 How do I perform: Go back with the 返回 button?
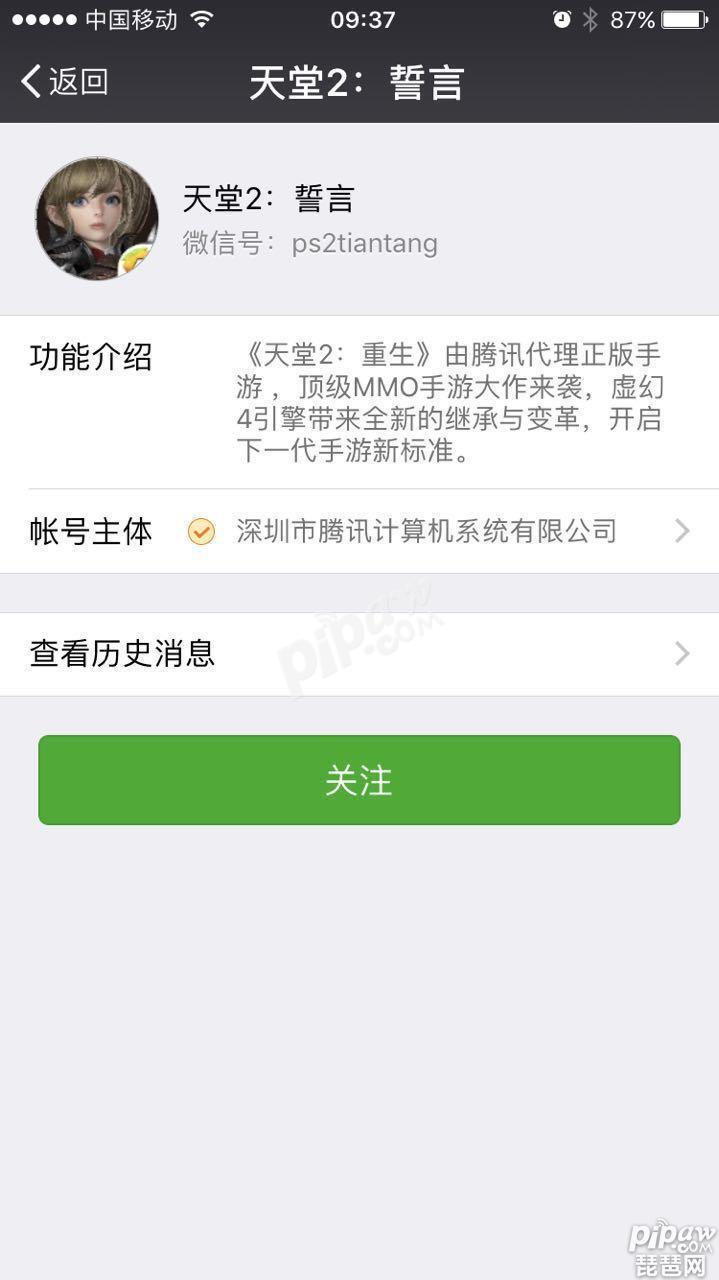[64, 81]
